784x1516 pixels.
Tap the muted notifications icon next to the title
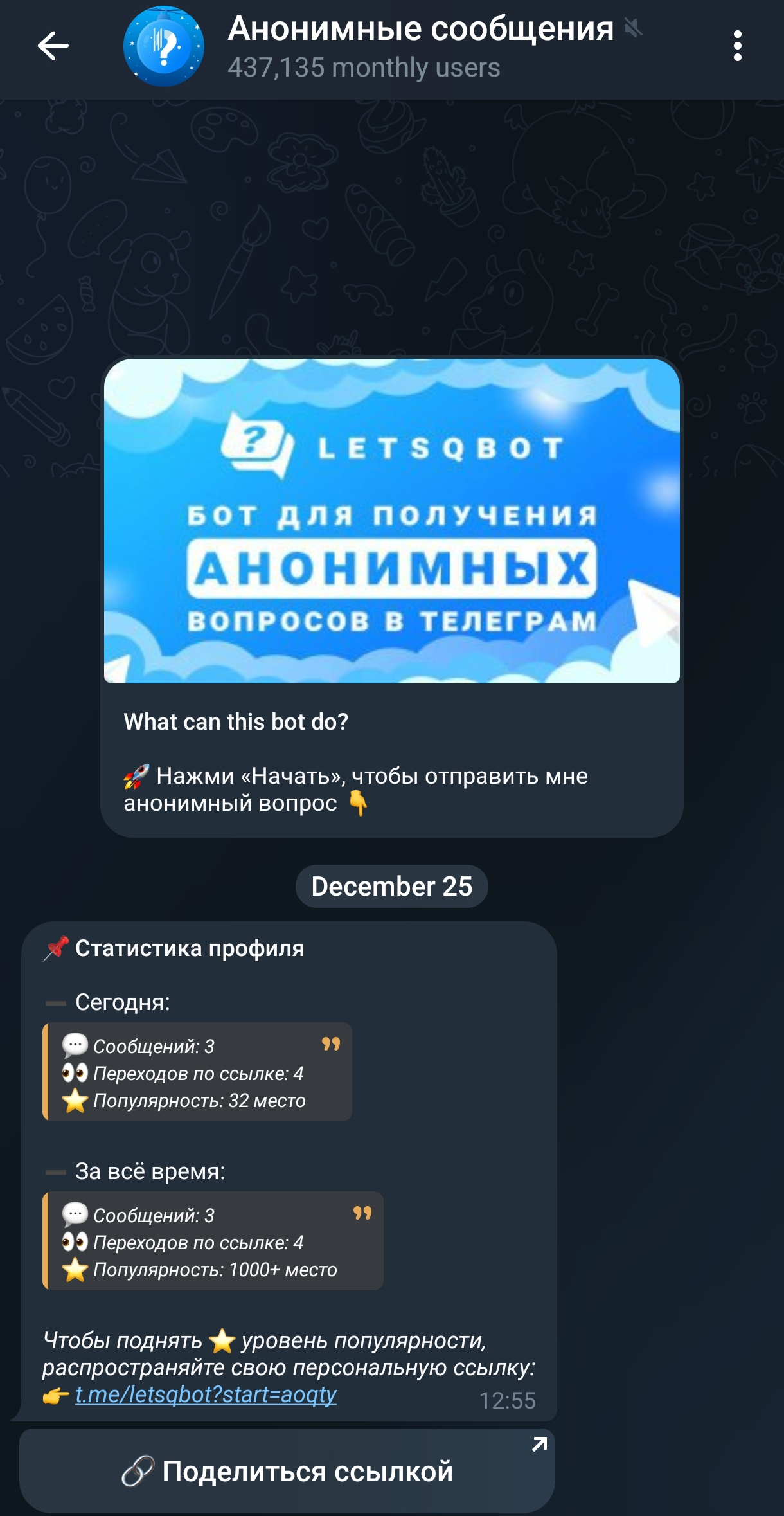[x=632, y=29]
